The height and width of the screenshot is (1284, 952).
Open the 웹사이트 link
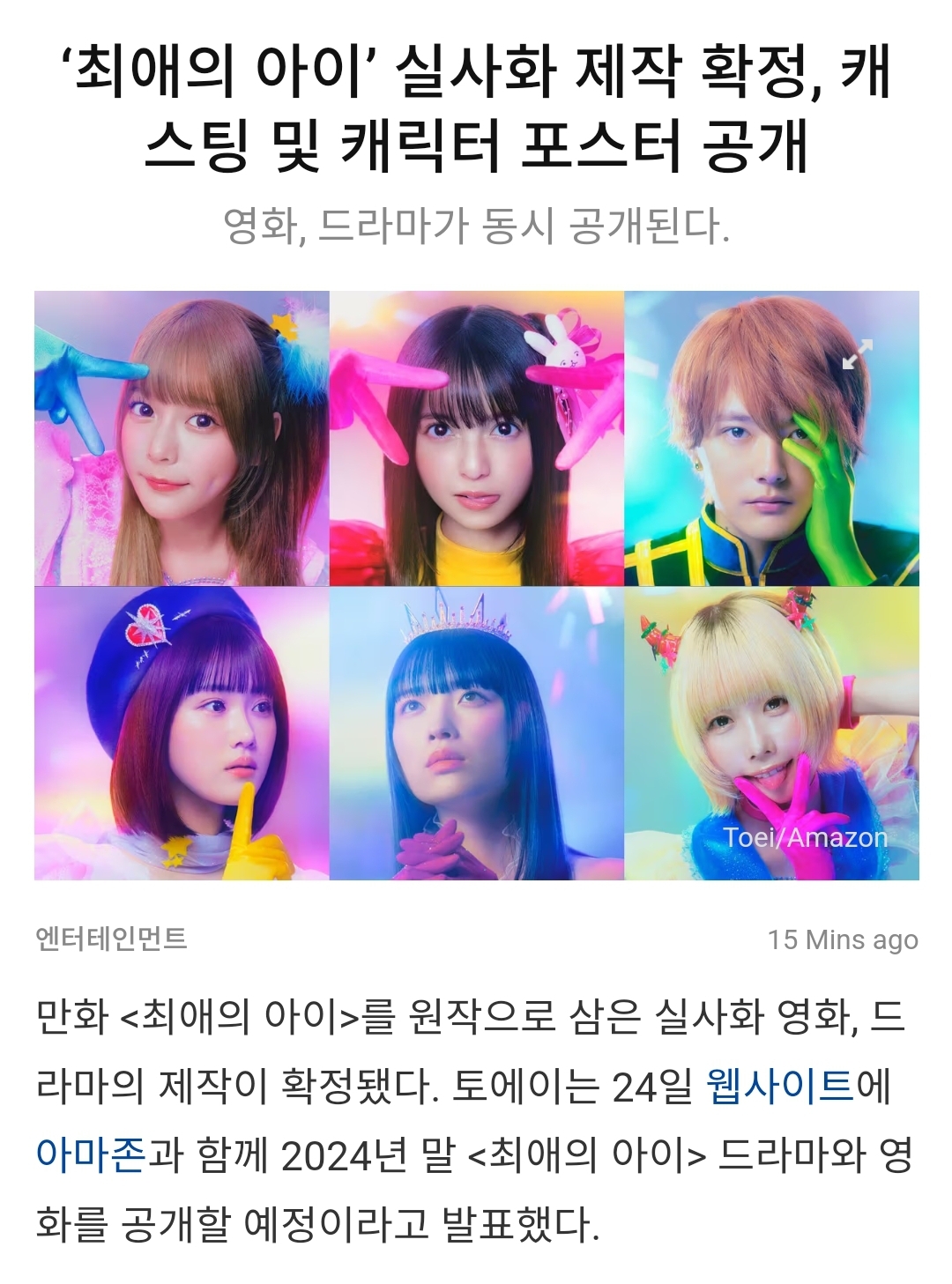point(781,1086)
